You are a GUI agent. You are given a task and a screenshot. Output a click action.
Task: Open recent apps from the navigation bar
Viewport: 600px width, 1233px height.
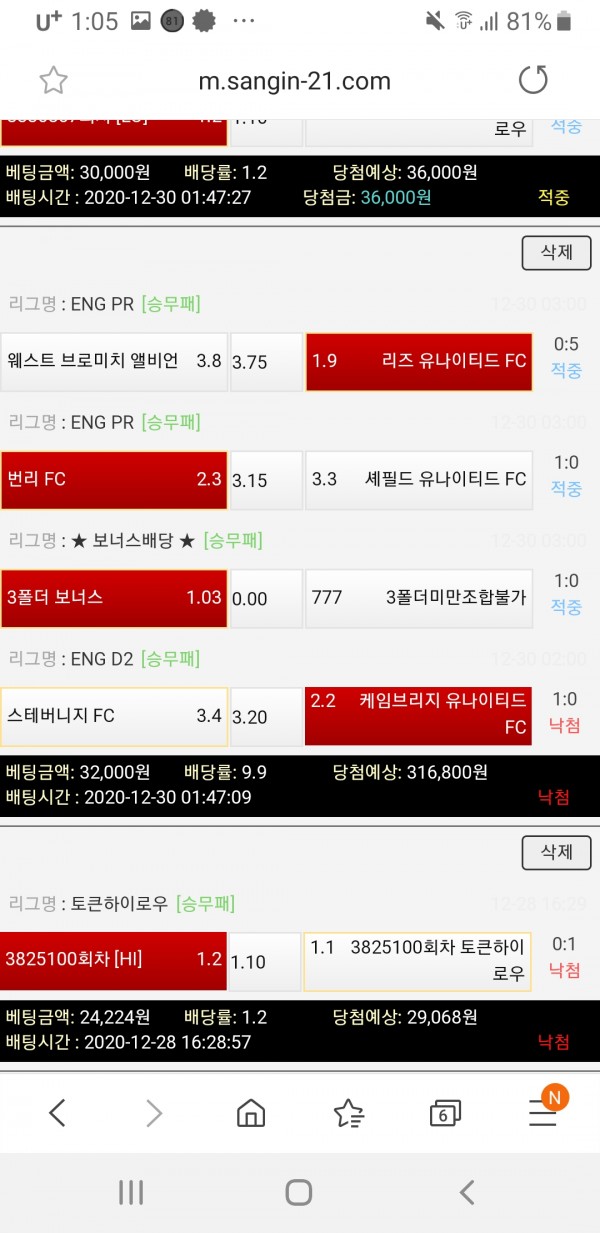point(131,1191)
